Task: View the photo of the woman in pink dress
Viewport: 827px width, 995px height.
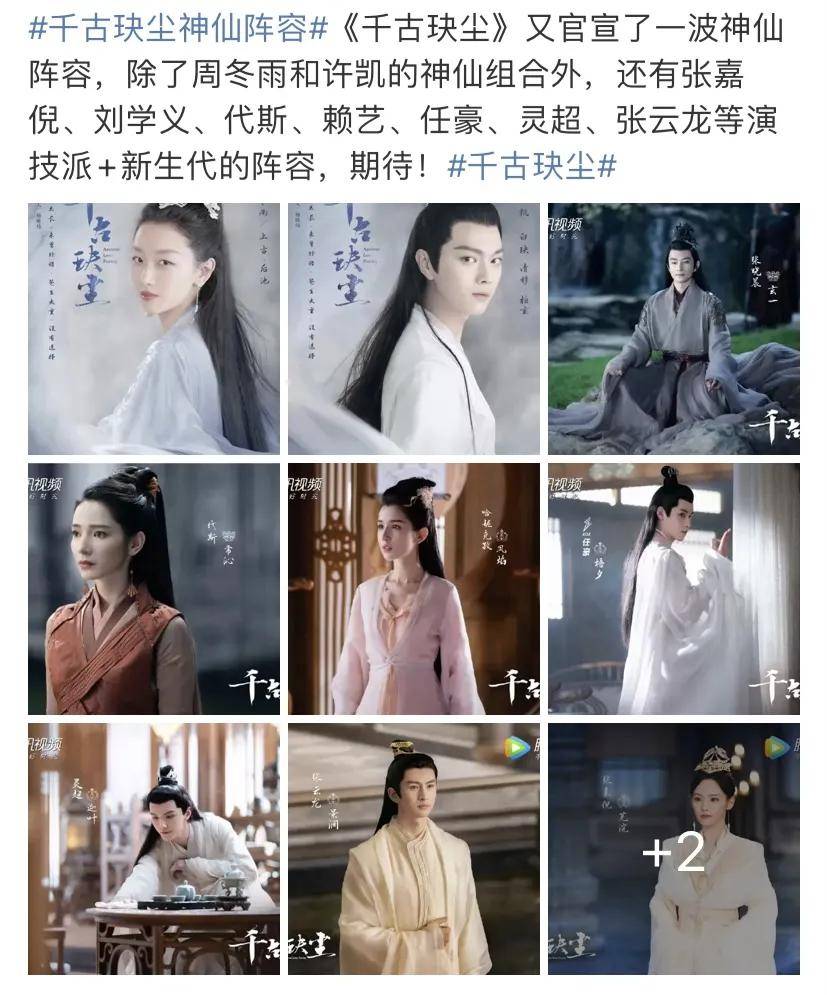Action: (x=414, y=589)
